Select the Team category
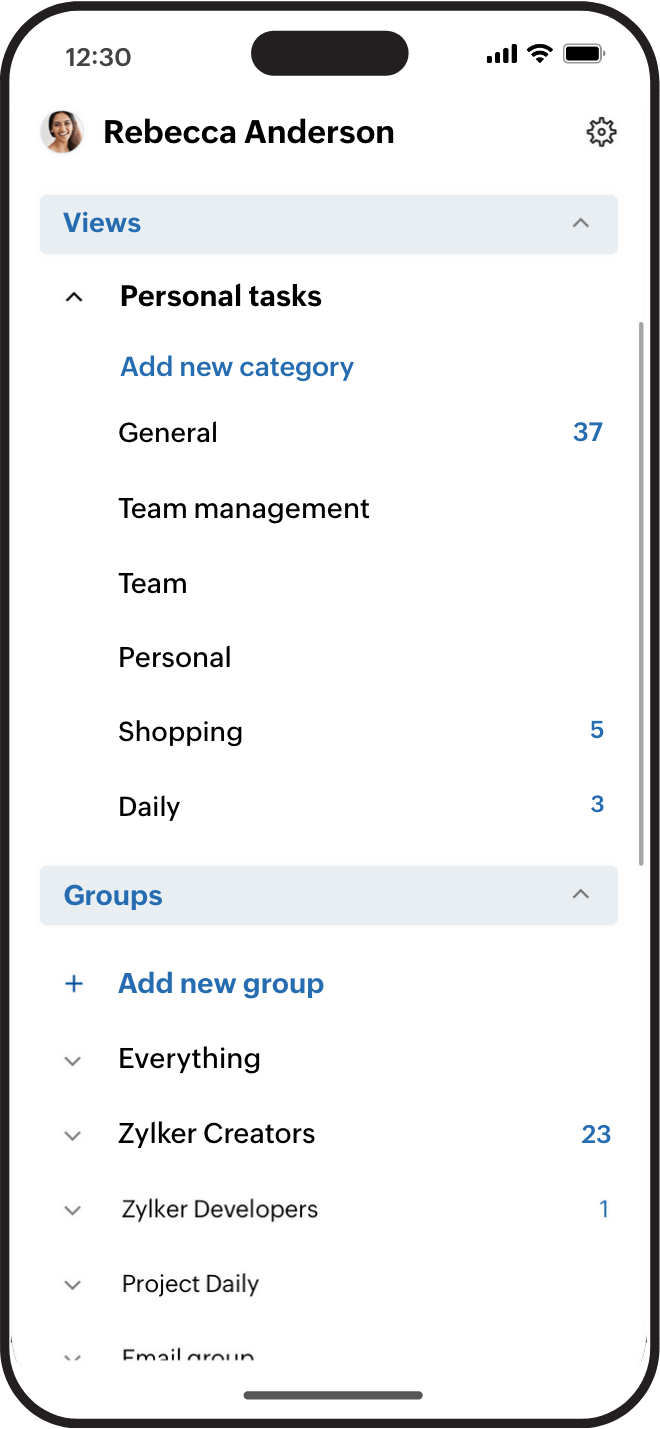The width and height of the screenshot is (660, 1429). pos(153,584)
